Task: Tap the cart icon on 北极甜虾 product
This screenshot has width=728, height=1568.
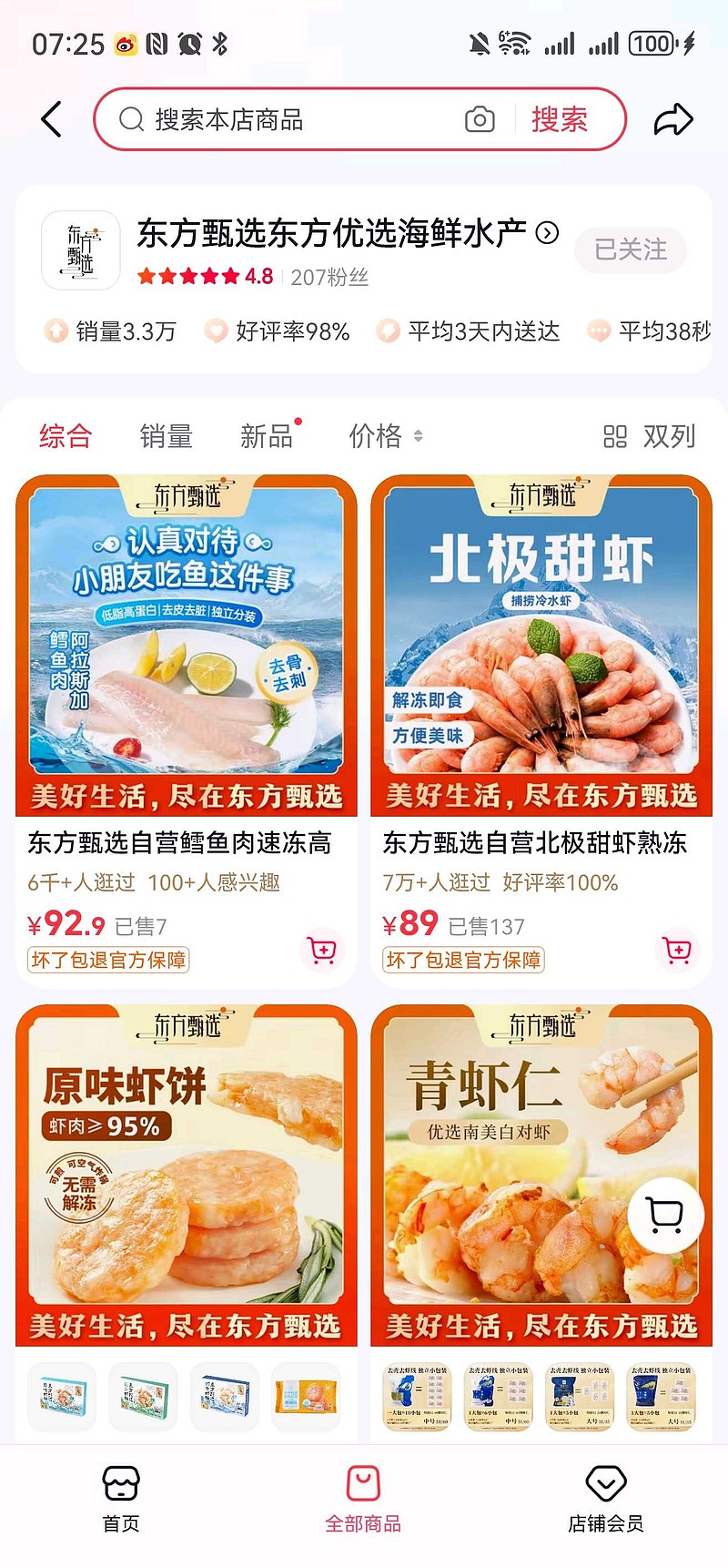Action: point(677,950)
